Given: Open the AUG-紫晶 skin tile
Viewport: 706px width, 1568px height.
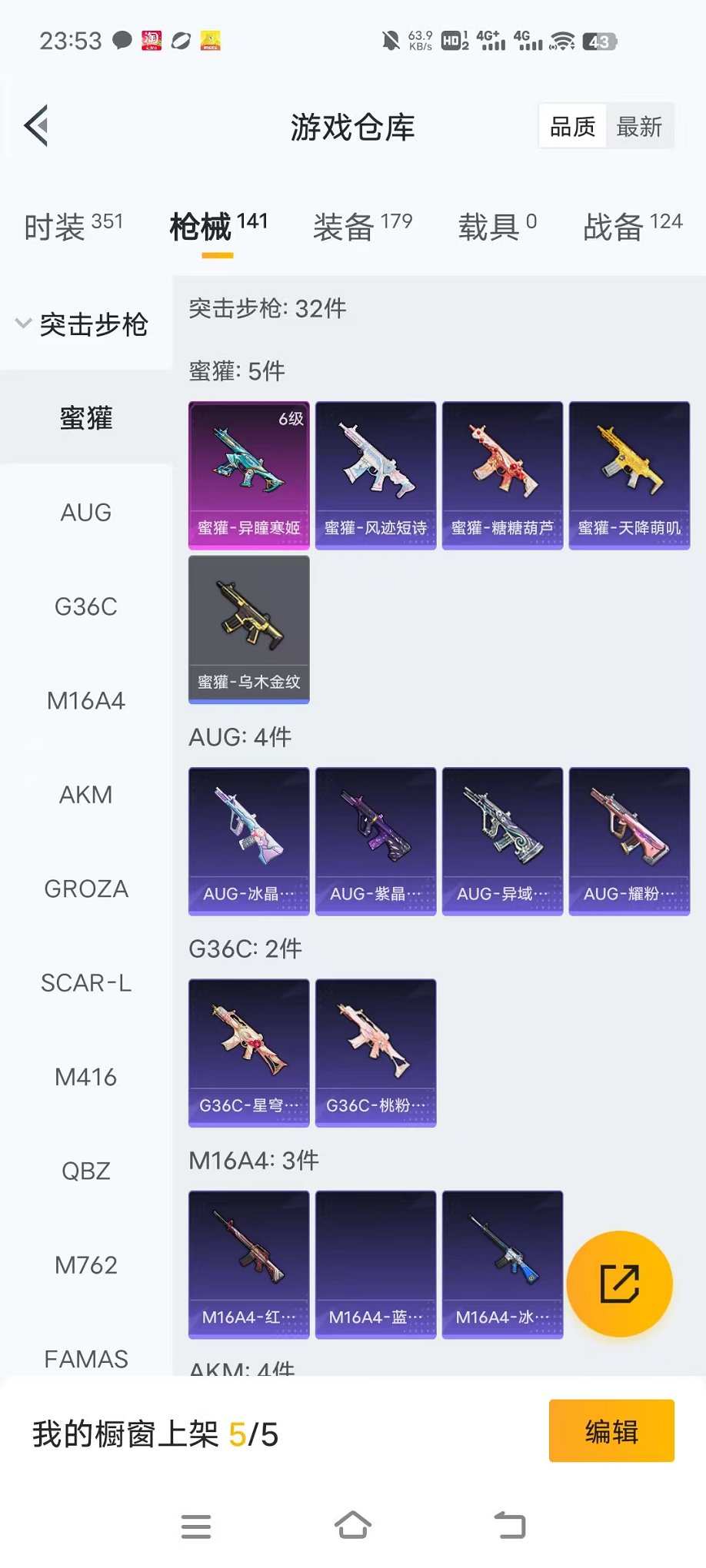Looking at the screenshot, I should tap(375, 841).
